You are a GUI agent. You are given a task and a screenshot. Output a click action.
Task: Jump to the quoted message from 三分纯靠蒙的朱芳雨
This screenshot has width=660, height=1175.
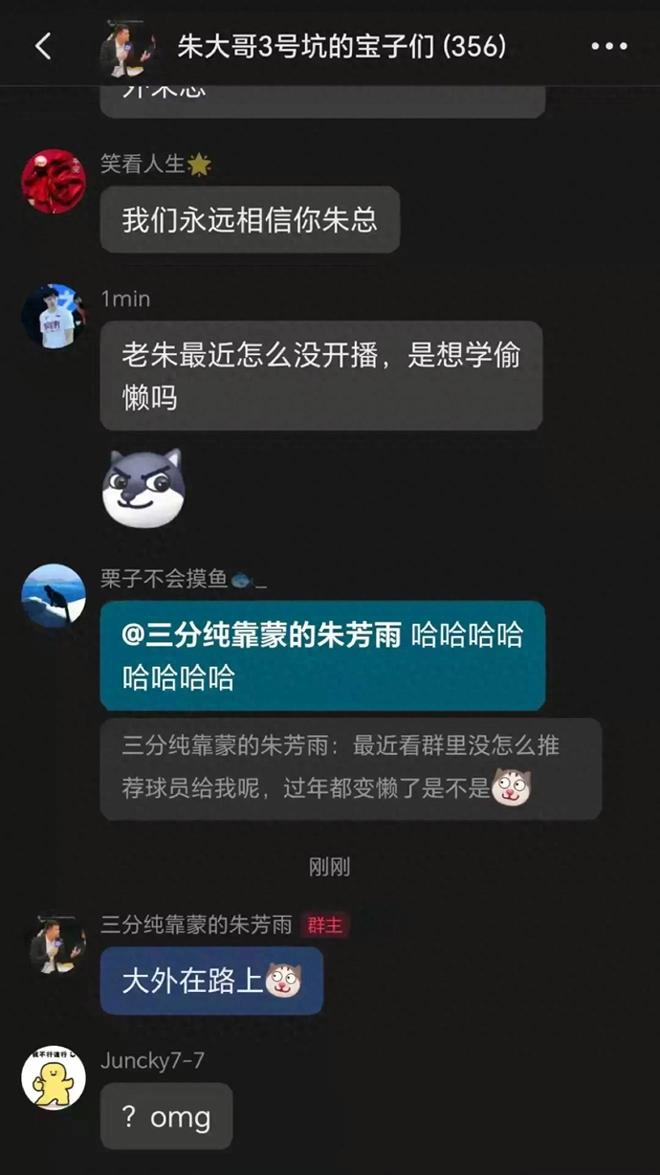click(x=350, y=768)
